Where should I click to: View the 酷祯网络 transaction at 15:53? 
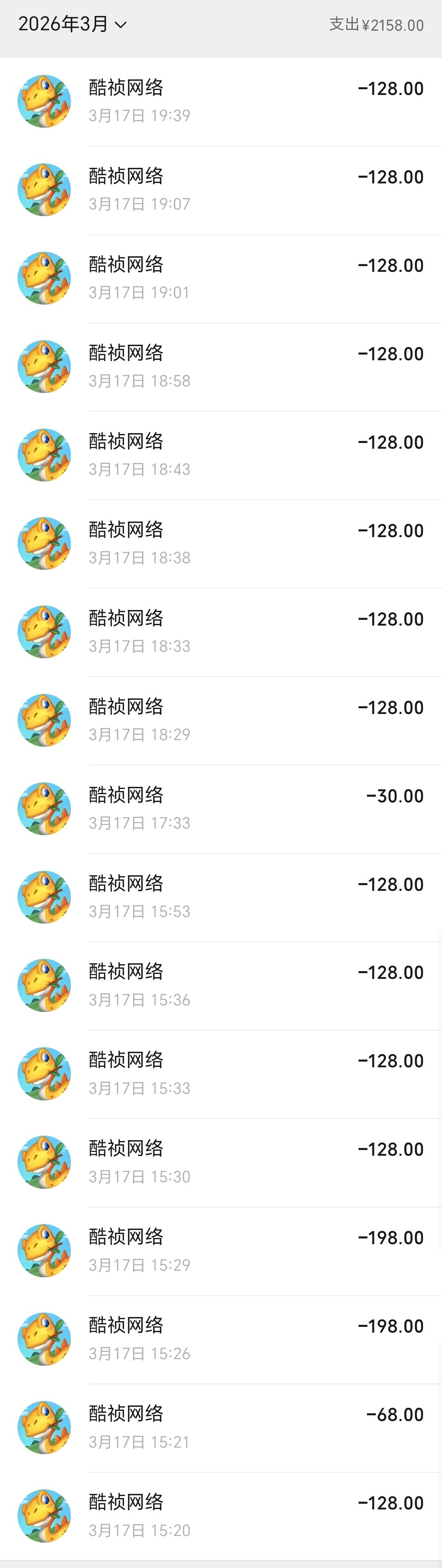coord(221,897)
